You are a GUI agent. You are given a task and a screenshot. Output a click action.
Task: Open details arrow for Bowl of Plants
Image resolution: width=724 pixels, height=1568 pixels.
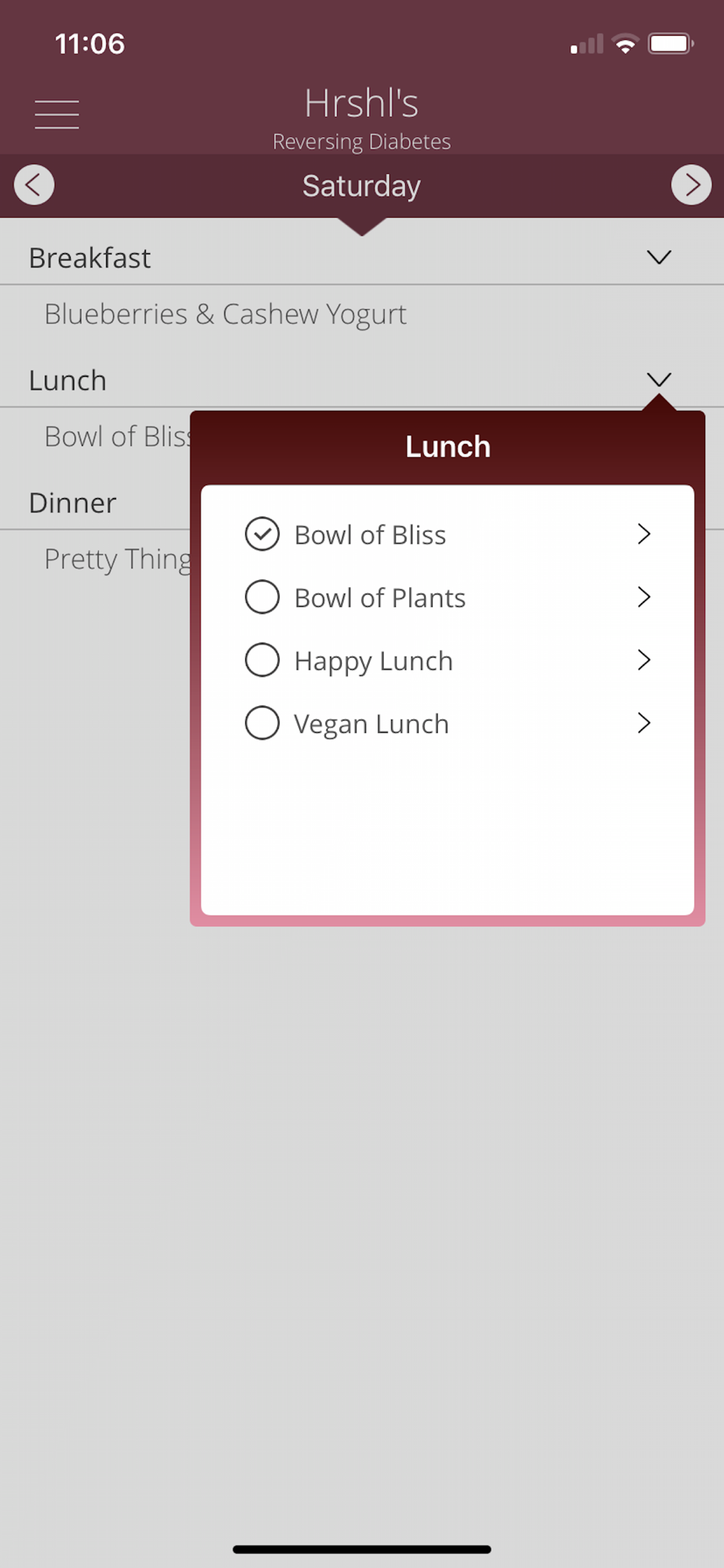point(644,597)
